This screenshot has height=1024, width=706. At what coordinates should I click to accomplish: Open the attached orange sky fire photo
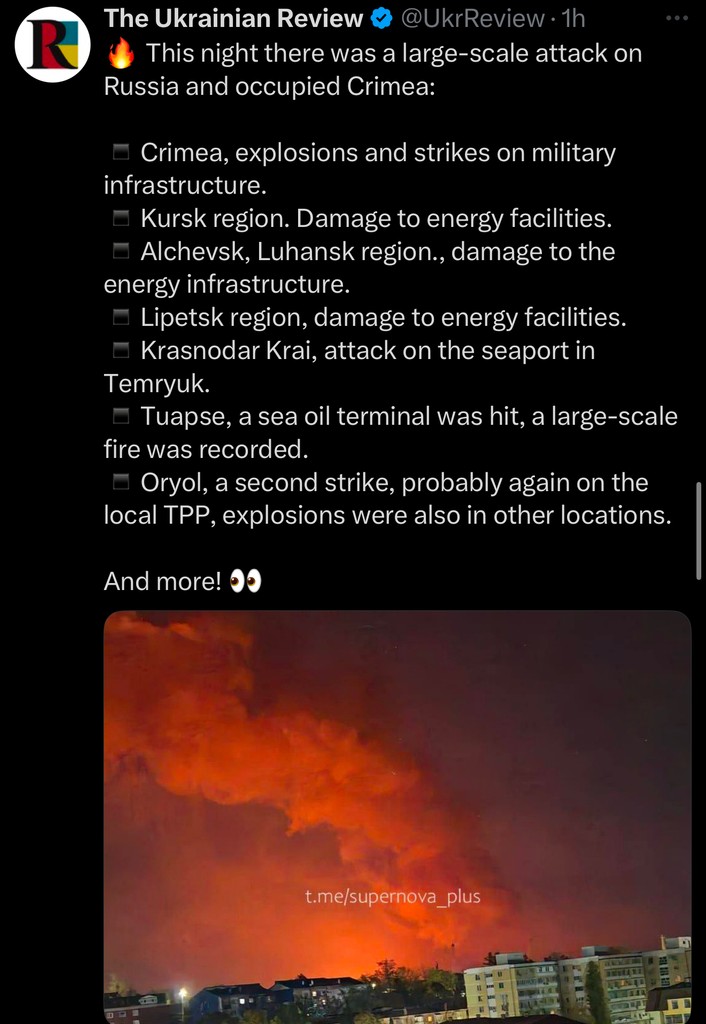(x=397, y=815)
